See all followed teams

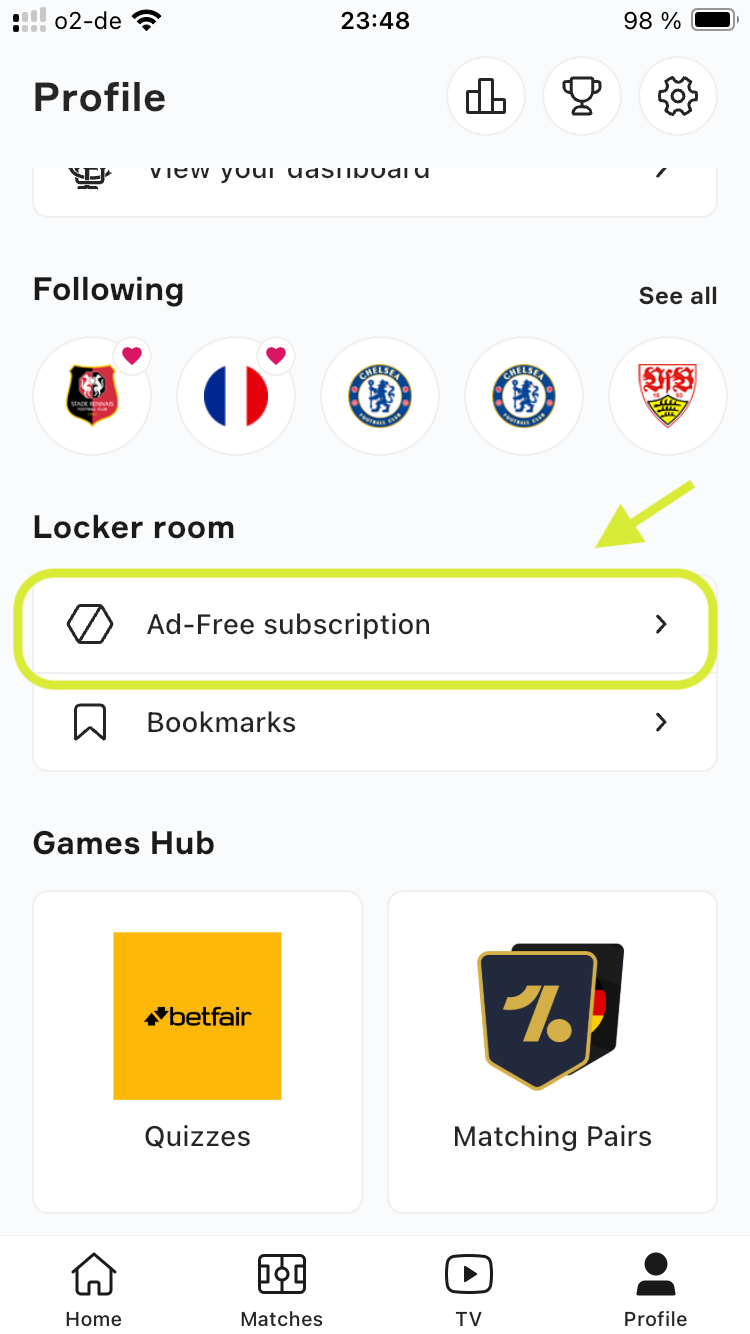point(678,296)
